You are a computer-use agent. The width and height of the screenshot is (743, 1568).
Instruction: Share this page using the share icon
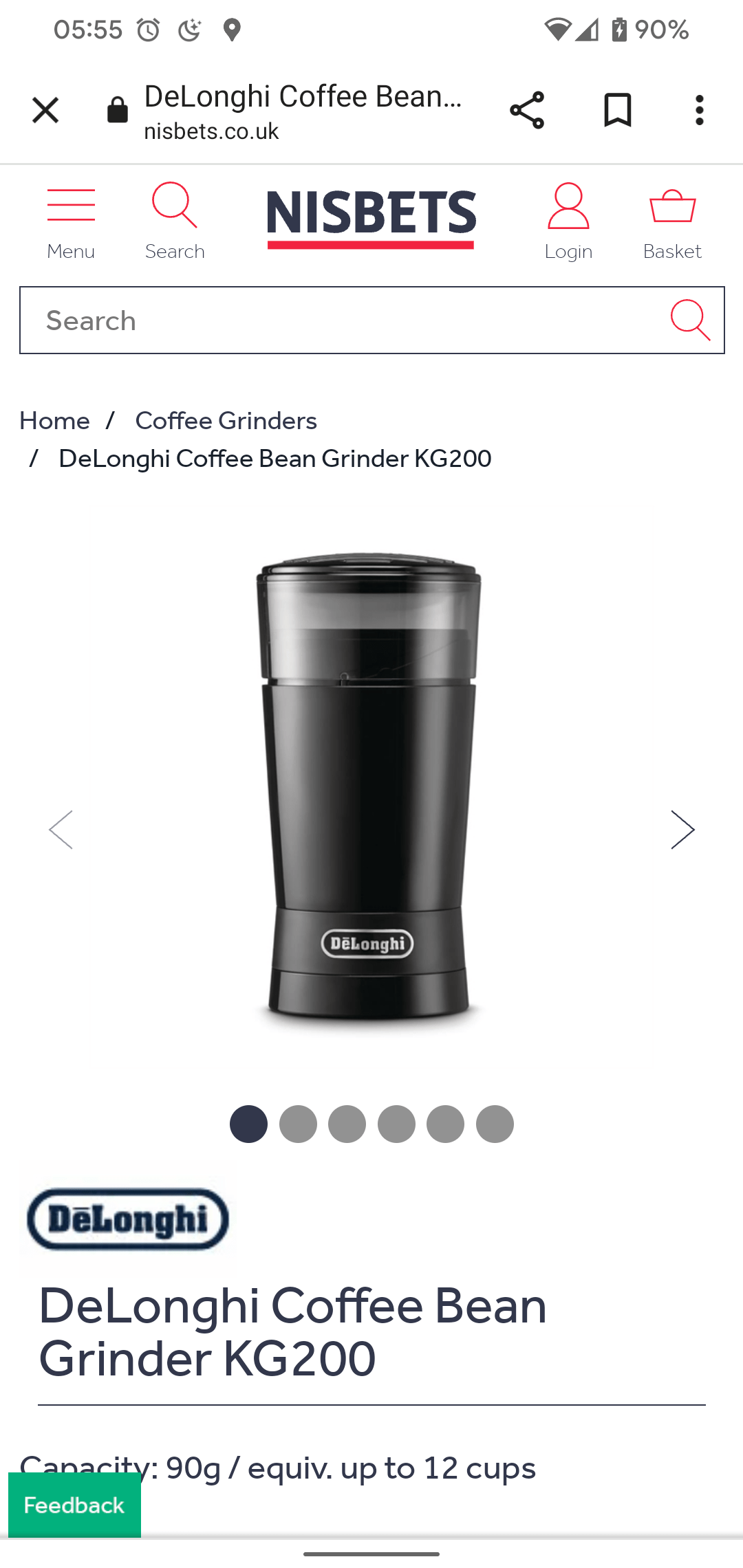pyautogui.click(x=526, y=110)
